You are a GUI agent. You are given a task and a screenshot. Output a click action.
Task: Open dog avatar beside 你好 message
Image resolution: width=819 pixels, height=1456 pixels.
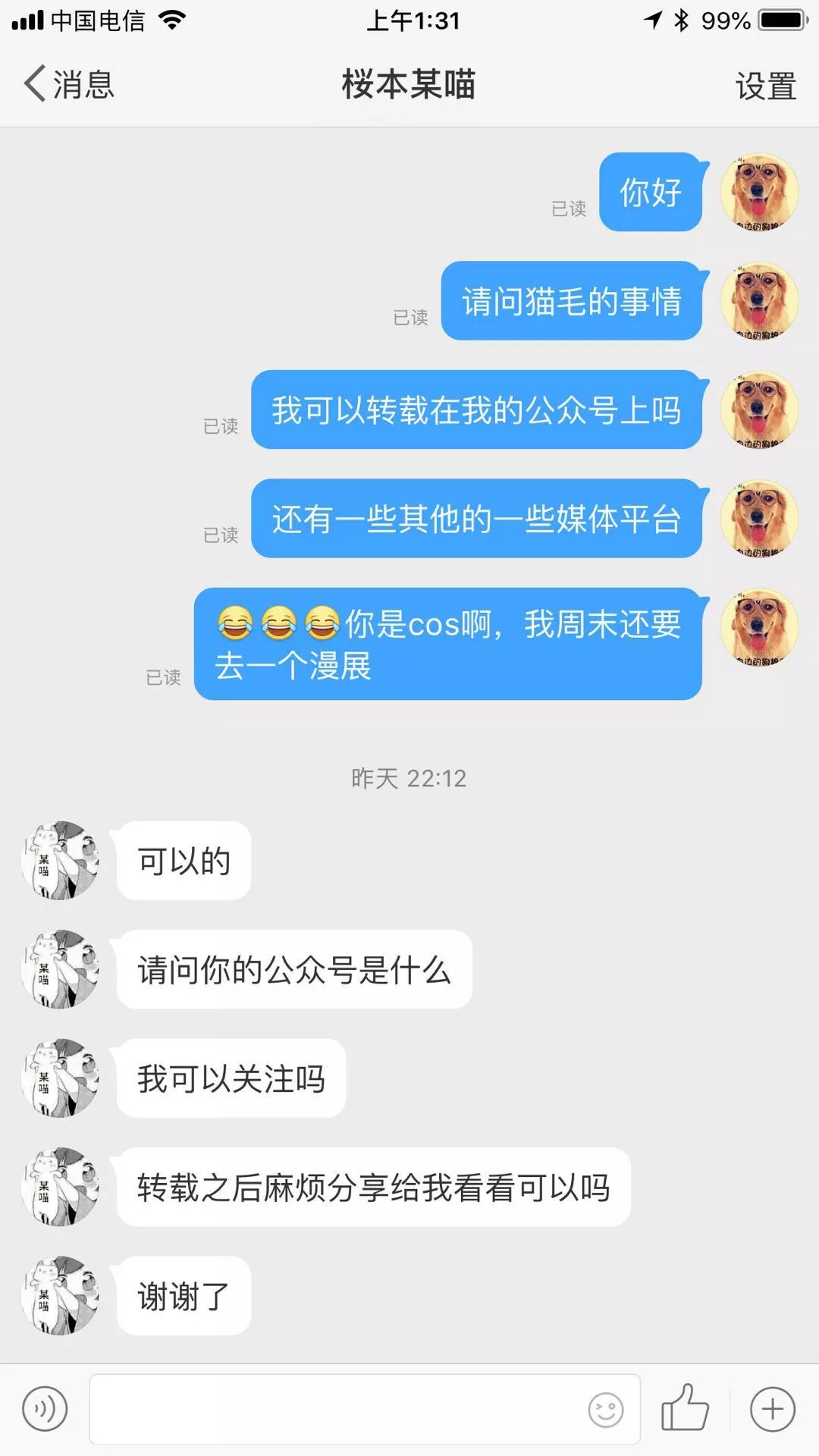click(x=759, y=192)
